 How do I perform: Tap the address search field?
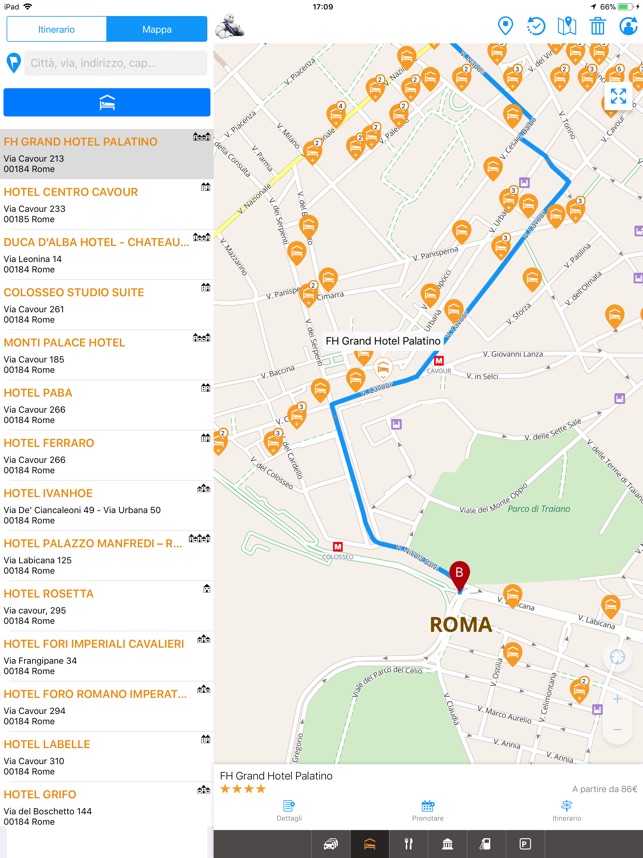click(x=117, y=64)
